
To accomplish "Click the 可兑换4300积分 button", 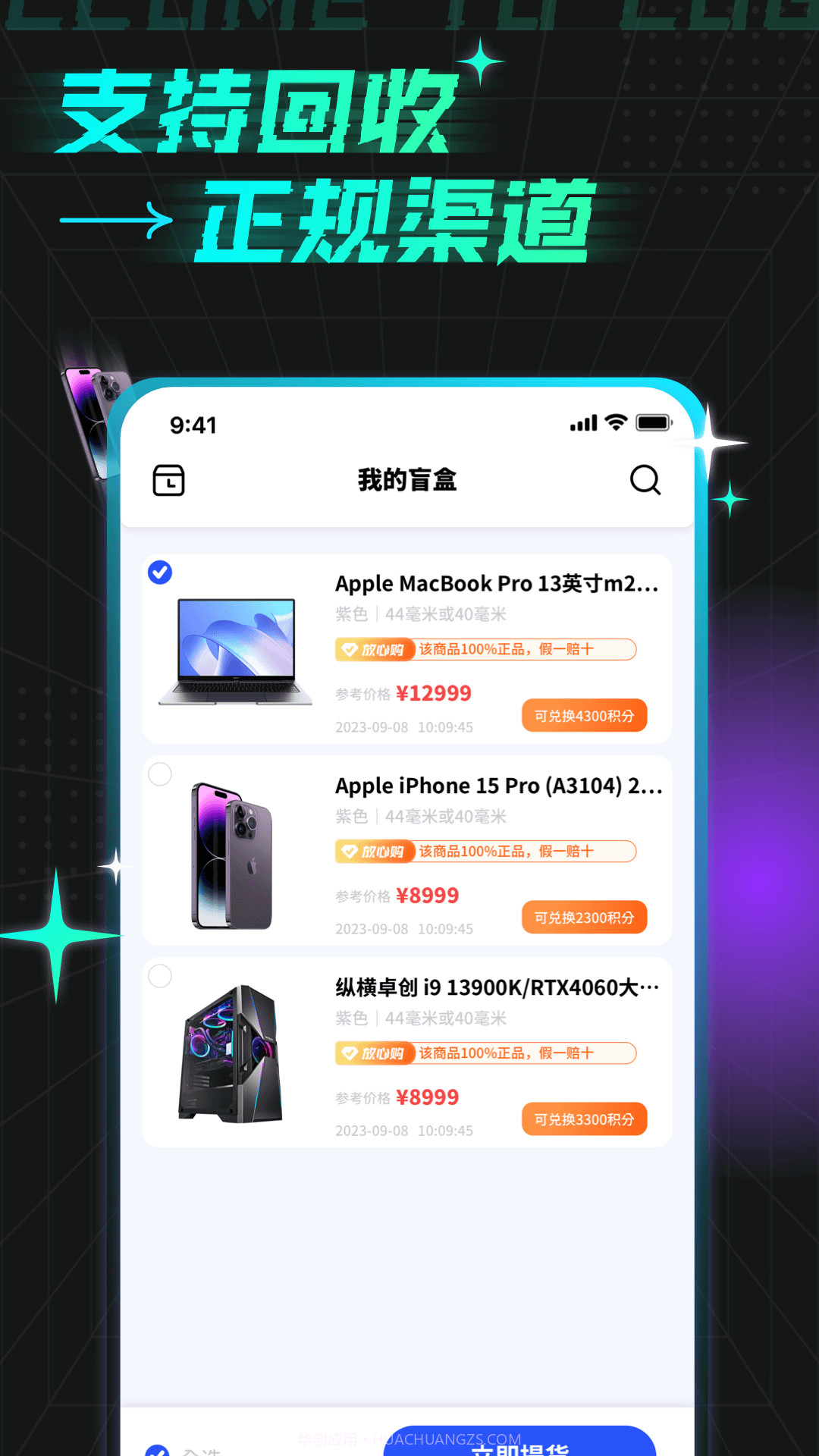I will [584, 715].
